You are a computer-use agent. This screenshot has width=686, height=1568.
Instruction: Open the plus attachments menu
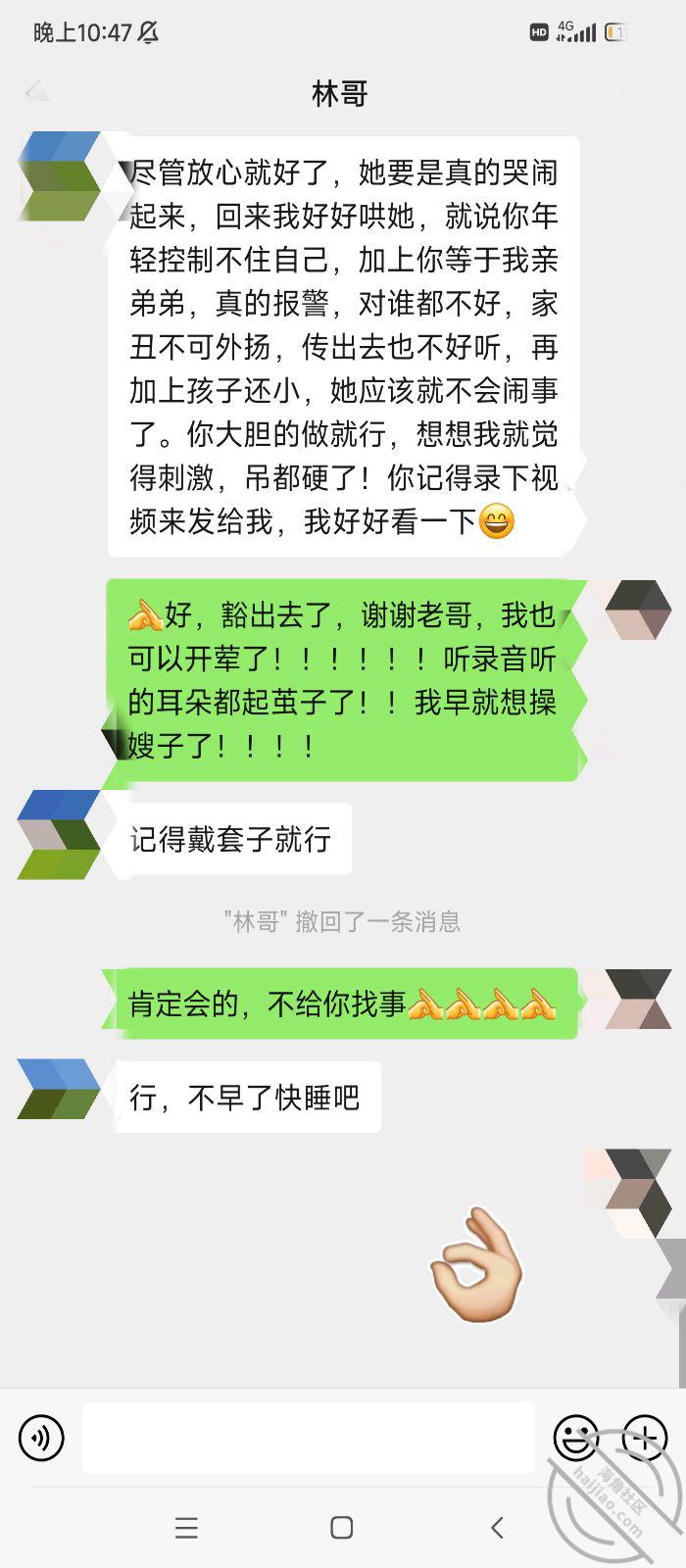click(x=644, y=1438)
